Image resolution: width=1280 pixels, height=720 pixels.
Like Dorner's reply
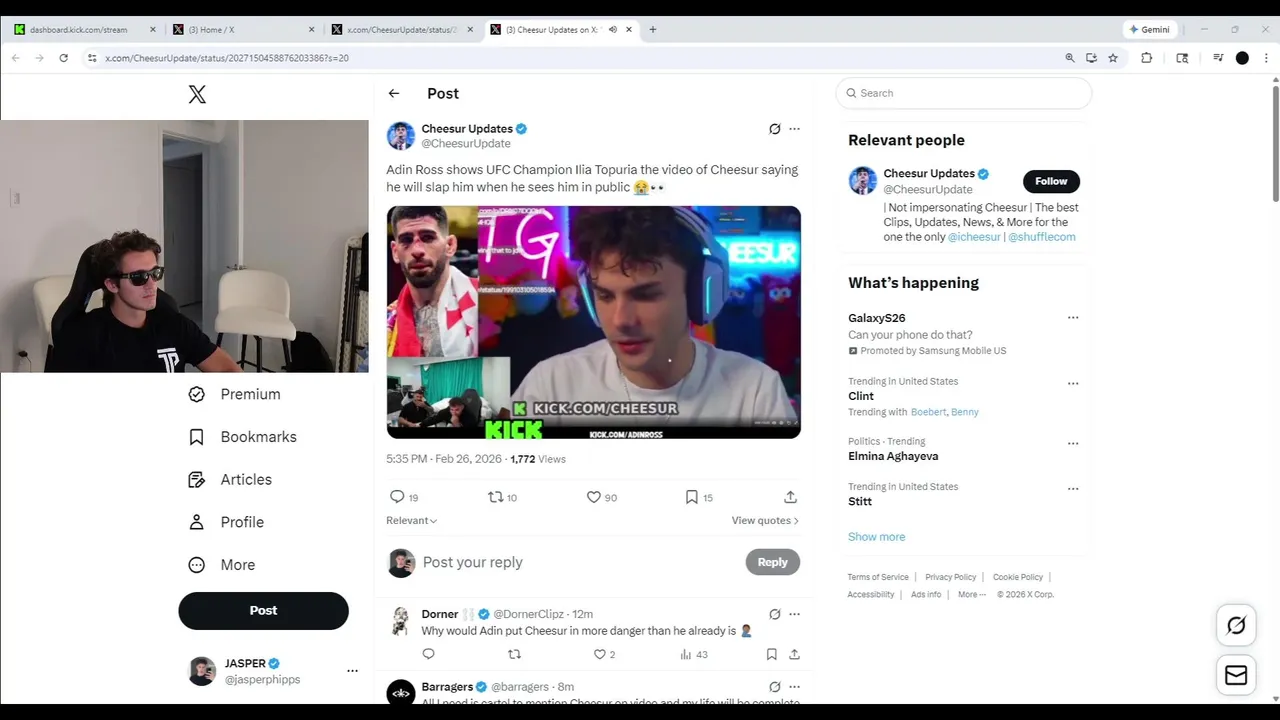[600, 654]
